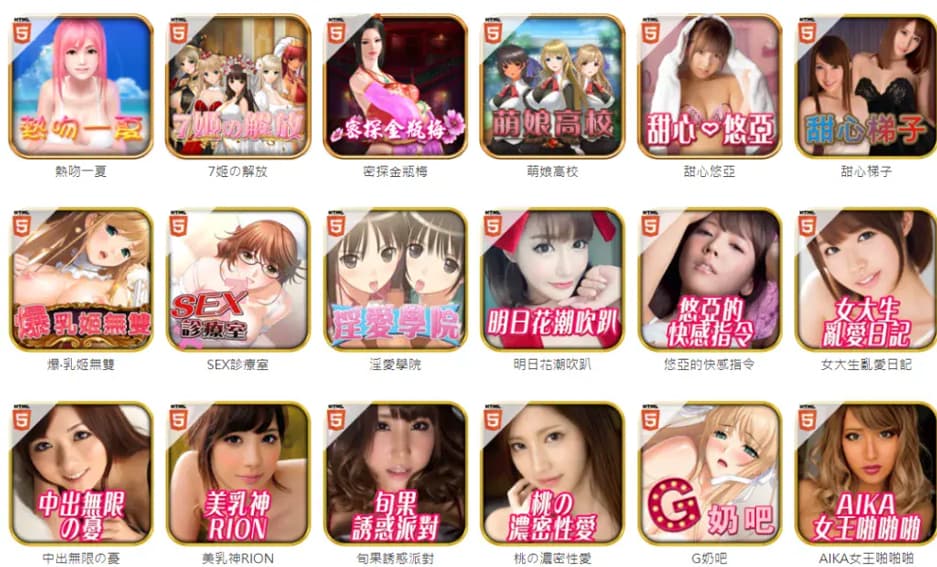Open the 明日花潮吹趴 game tile
This screenshot has height=567, width=937.
point(552,280)
